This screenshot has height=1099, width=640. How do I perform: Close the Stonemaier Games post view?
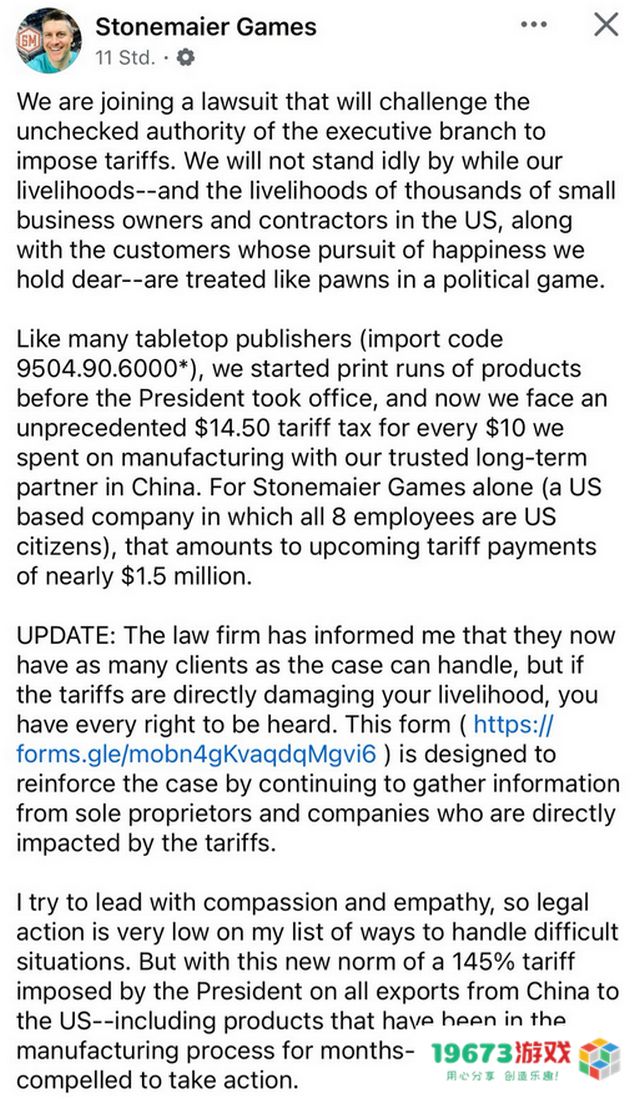[606, 25]
